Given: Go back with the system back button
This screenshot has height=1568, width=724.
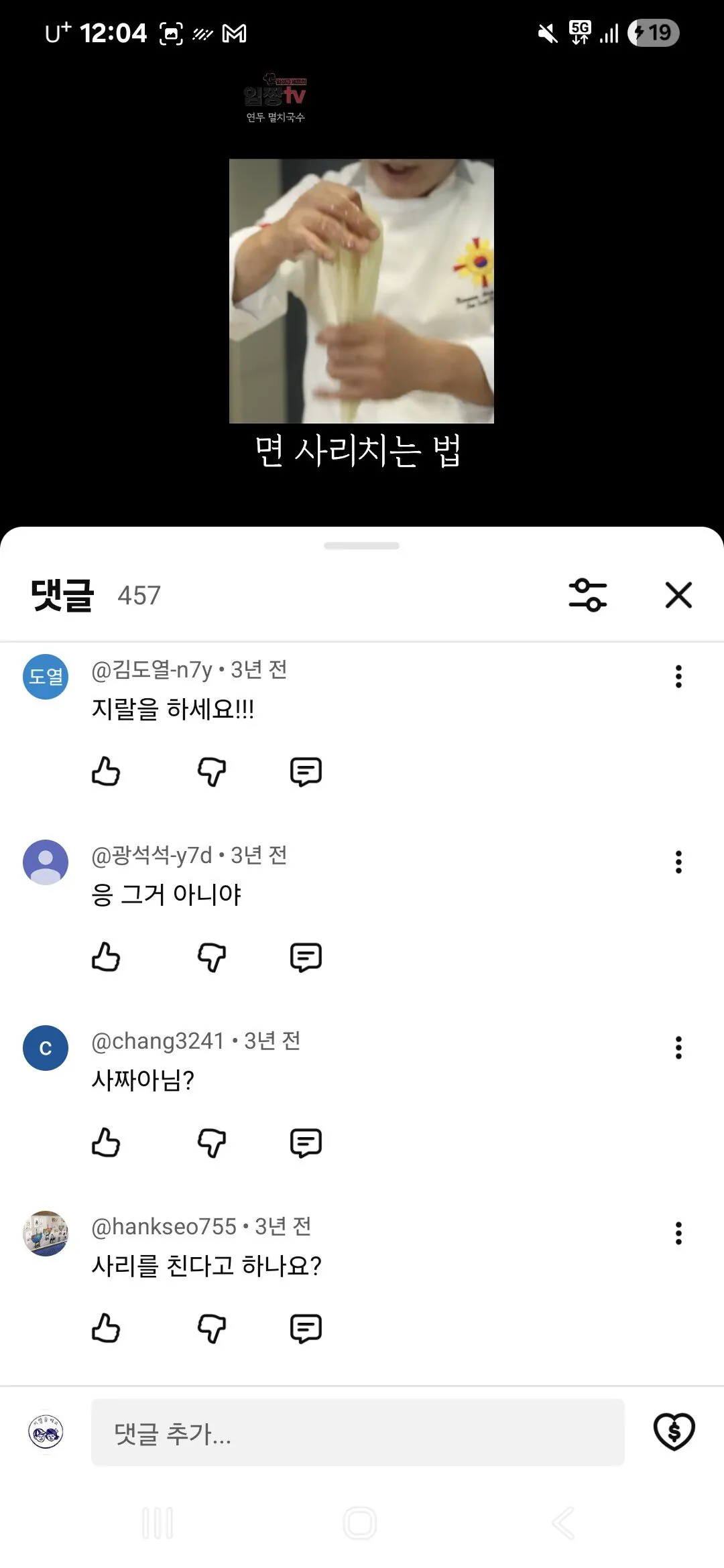Looking at the screenshot, I should 563,1523.
